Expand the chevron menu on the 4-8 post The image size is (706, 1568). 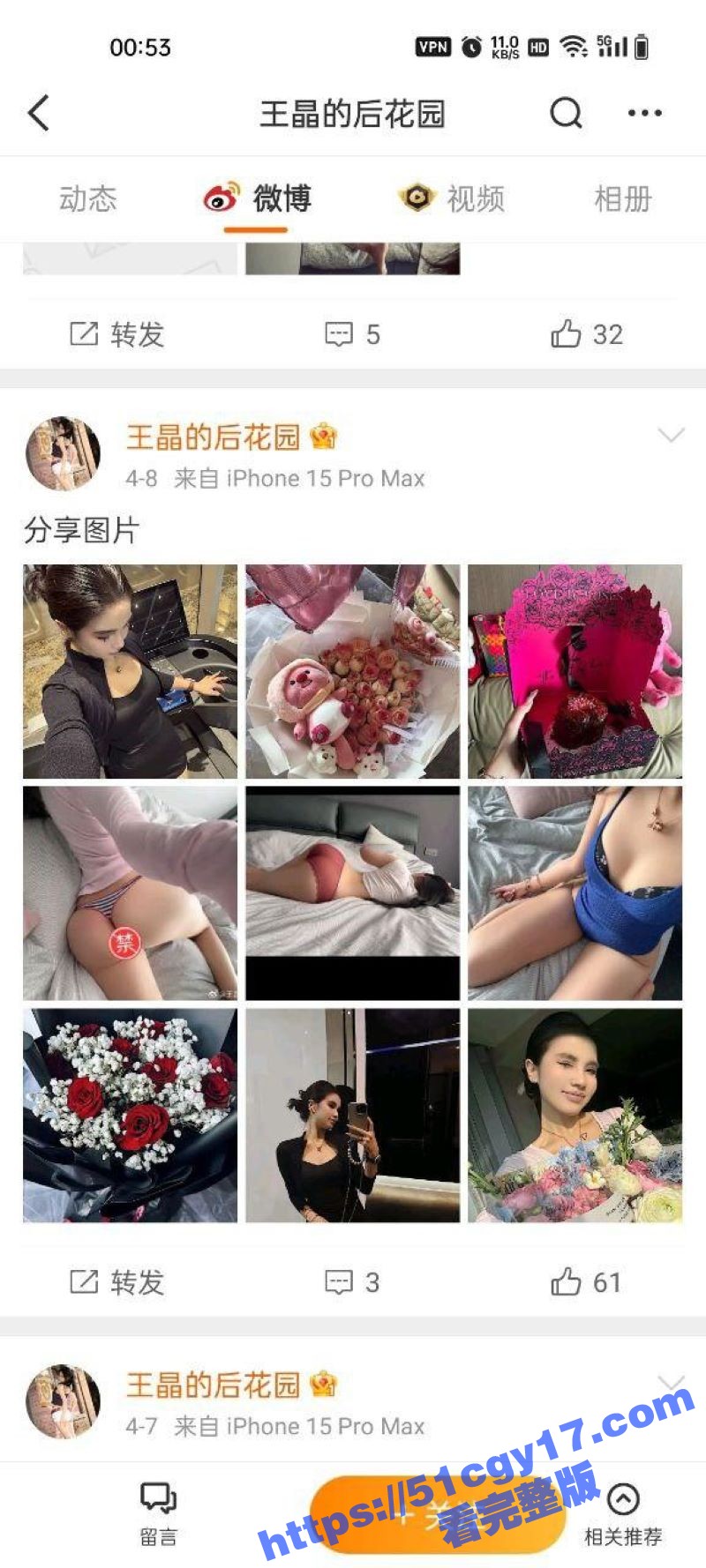(671, 436)
